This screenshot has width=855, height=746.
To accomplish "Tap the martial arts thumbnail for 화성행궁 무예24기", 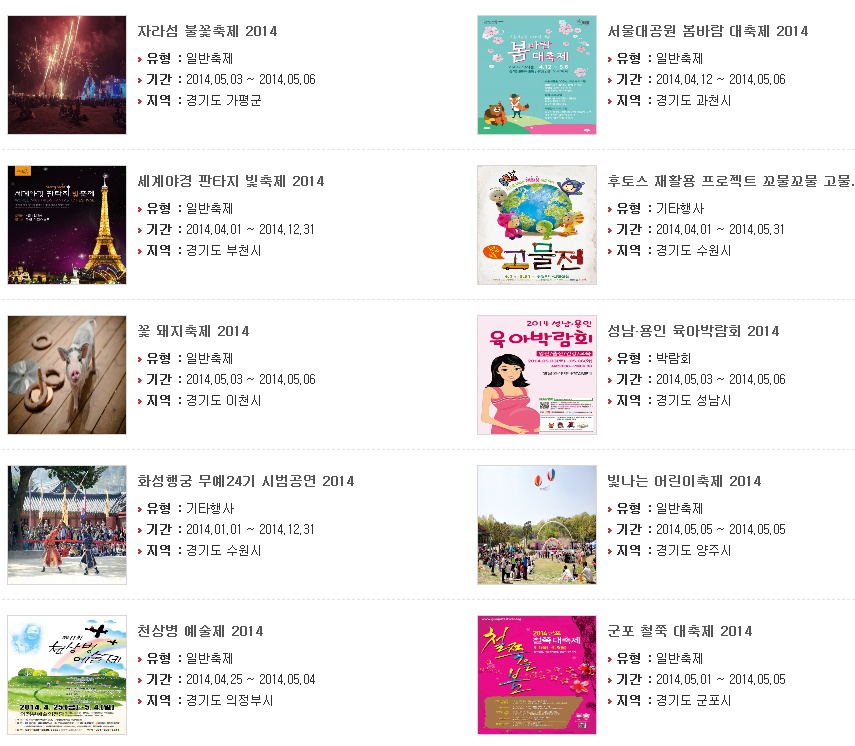I will pos(67,525).
